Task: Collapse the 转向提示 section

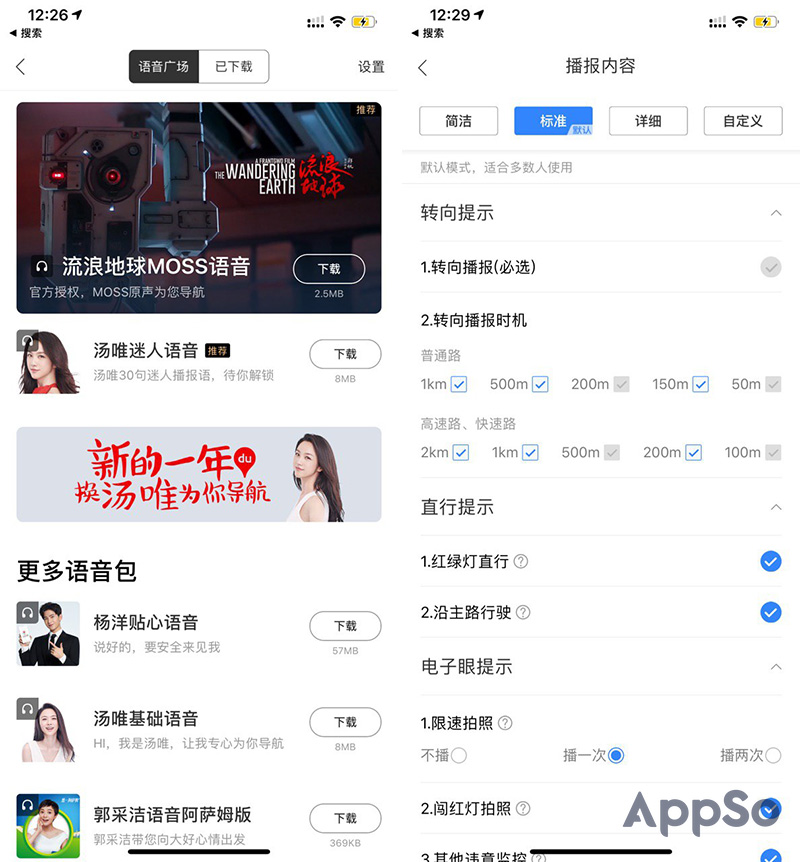Action: coord(774,213)
